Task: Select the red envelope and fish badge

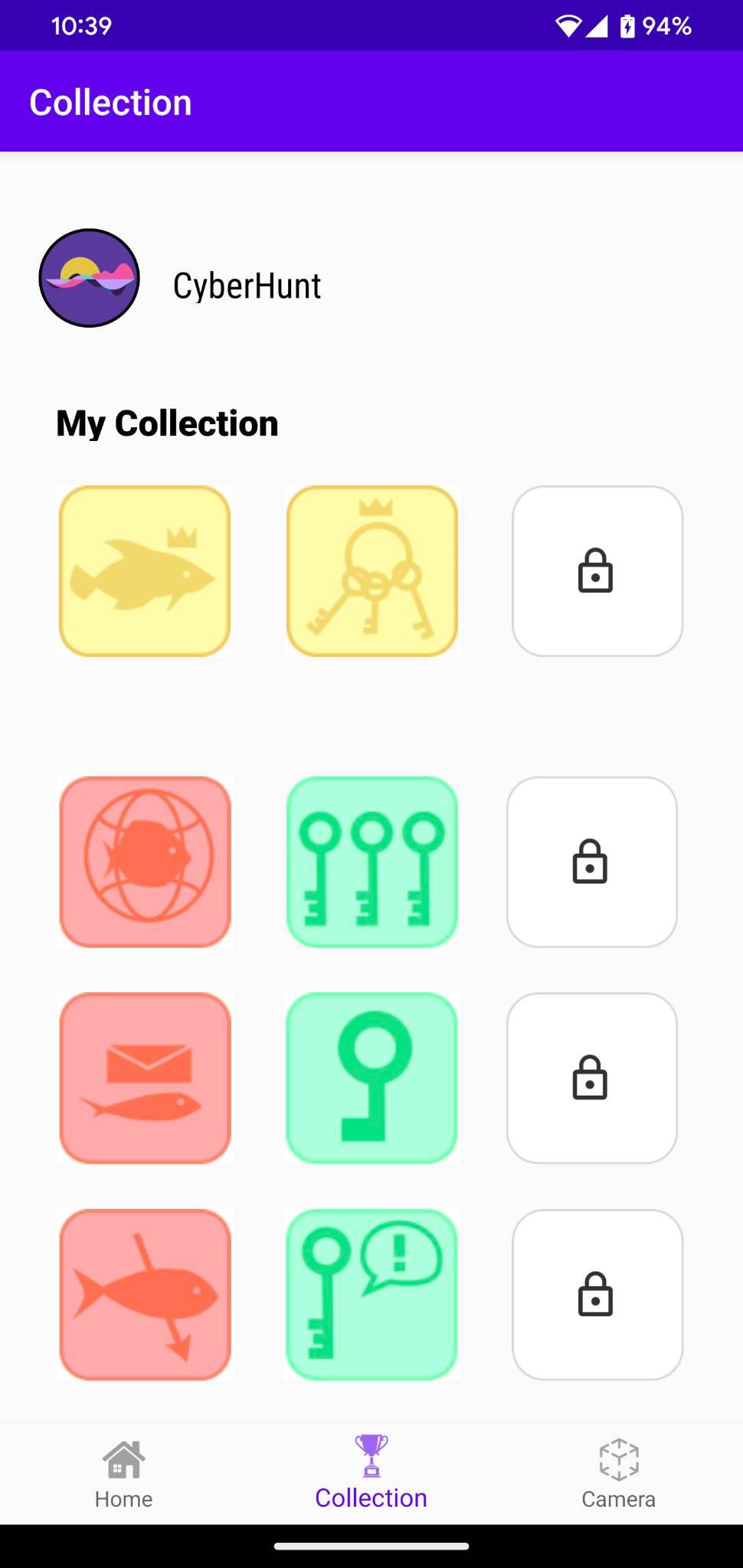Action: [145, 1078]
